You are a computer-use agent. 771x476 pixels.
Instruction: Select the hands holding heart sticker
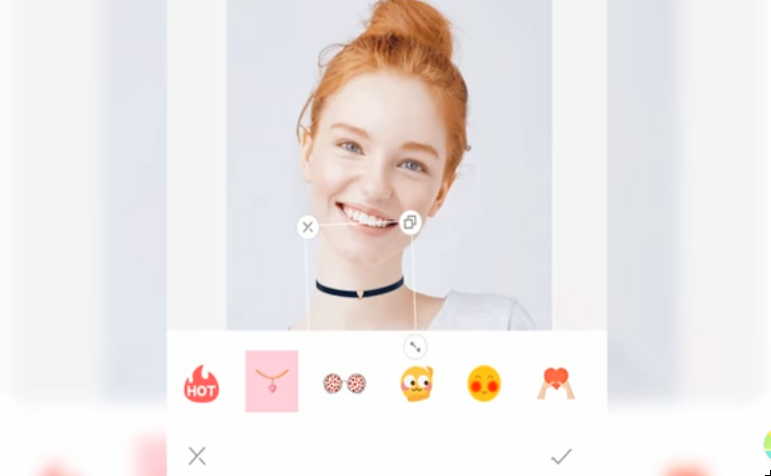point(555,383)
